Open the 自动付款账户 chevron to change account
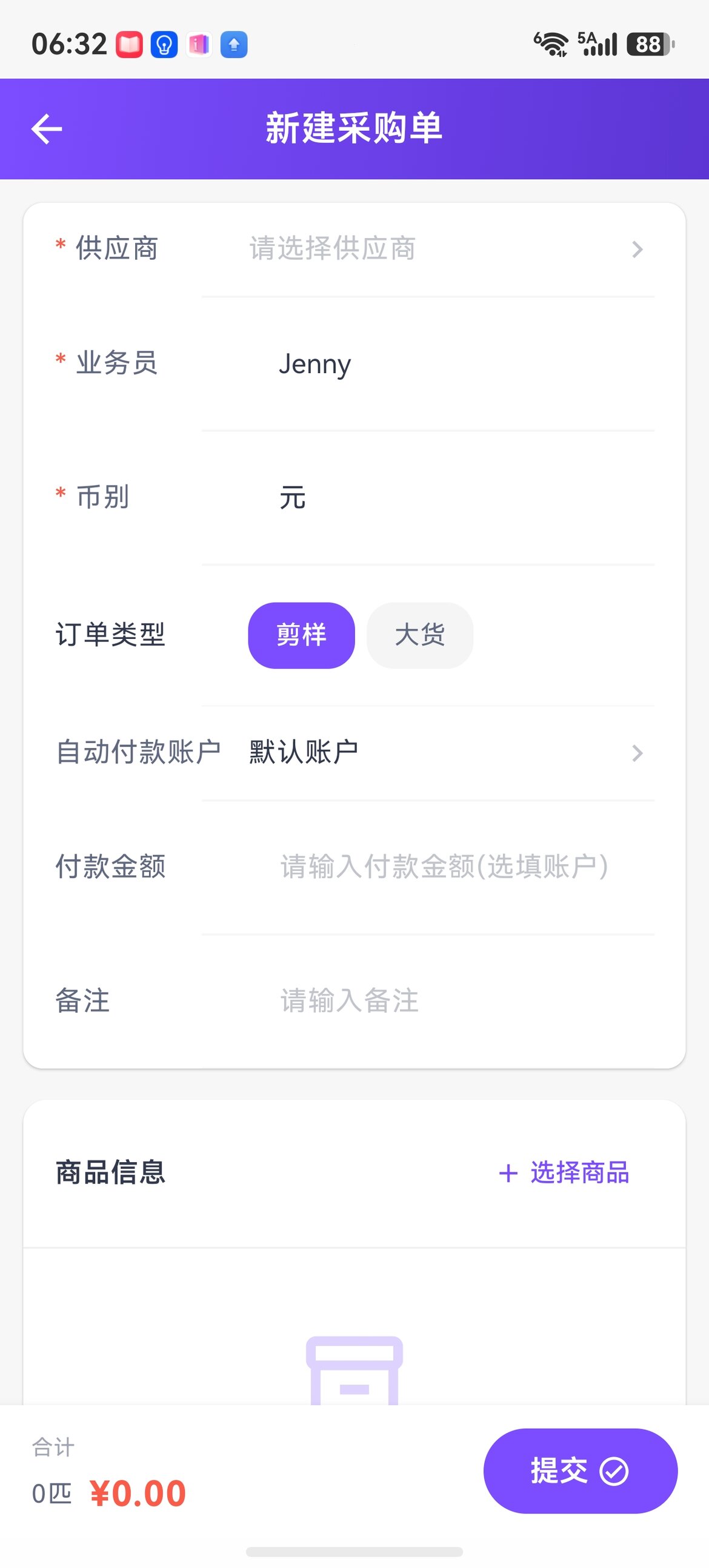The height and width of the screenshot is (1568, 709). (635, 753)
